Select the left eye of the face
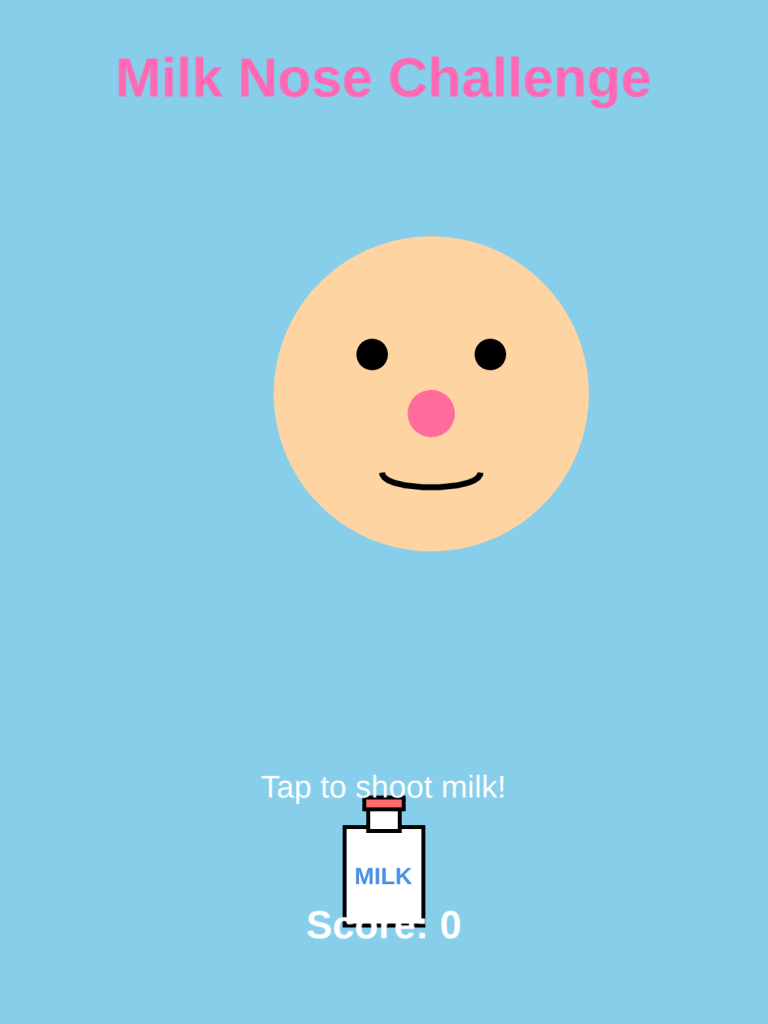Viewport: 768px width, 1024px height. pyautogui.click(x=371, y=351)
